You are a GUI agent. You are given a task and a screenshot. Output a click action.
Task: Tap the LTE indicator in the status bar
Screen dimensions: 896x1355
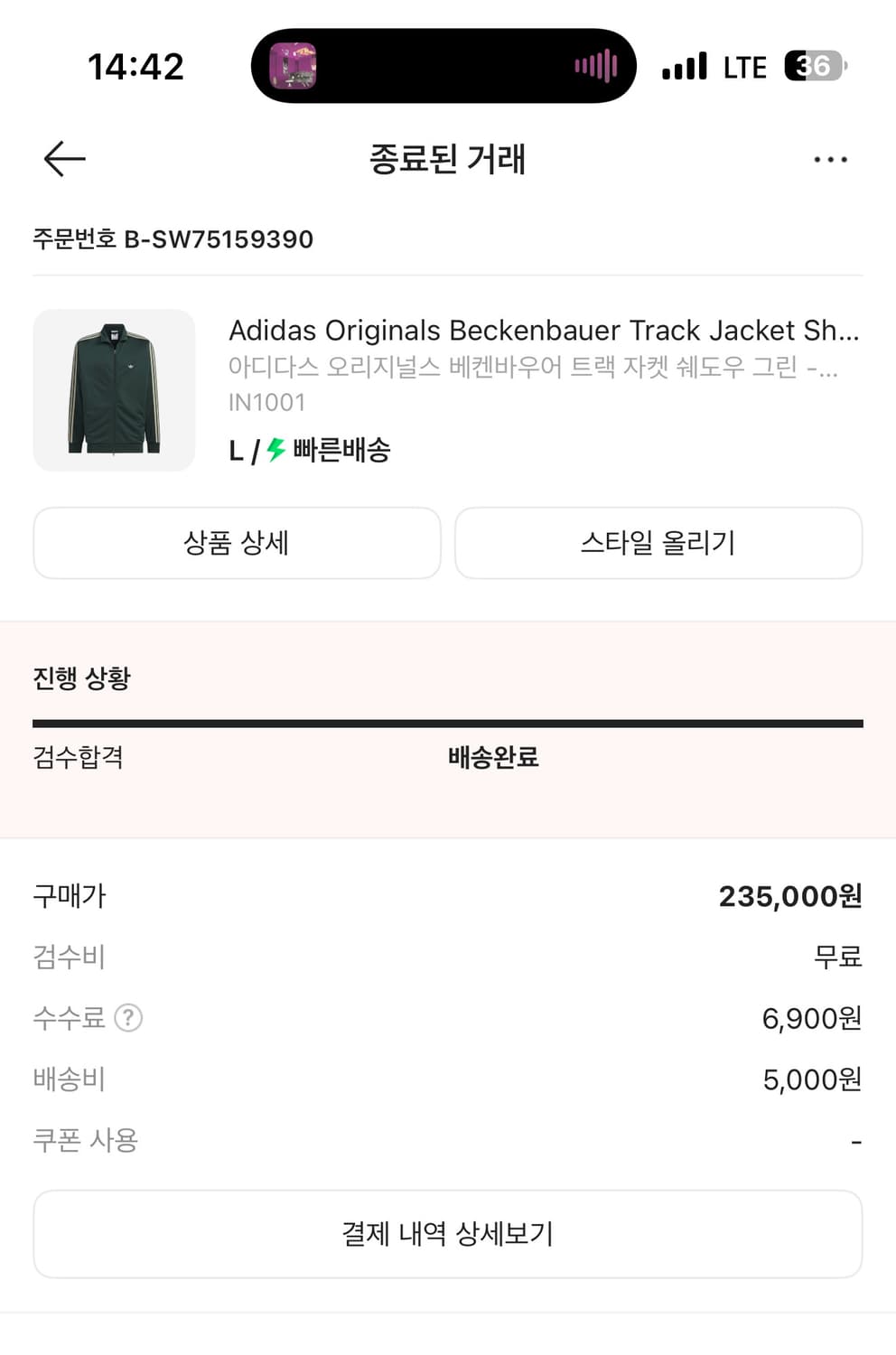pos(743,65)
